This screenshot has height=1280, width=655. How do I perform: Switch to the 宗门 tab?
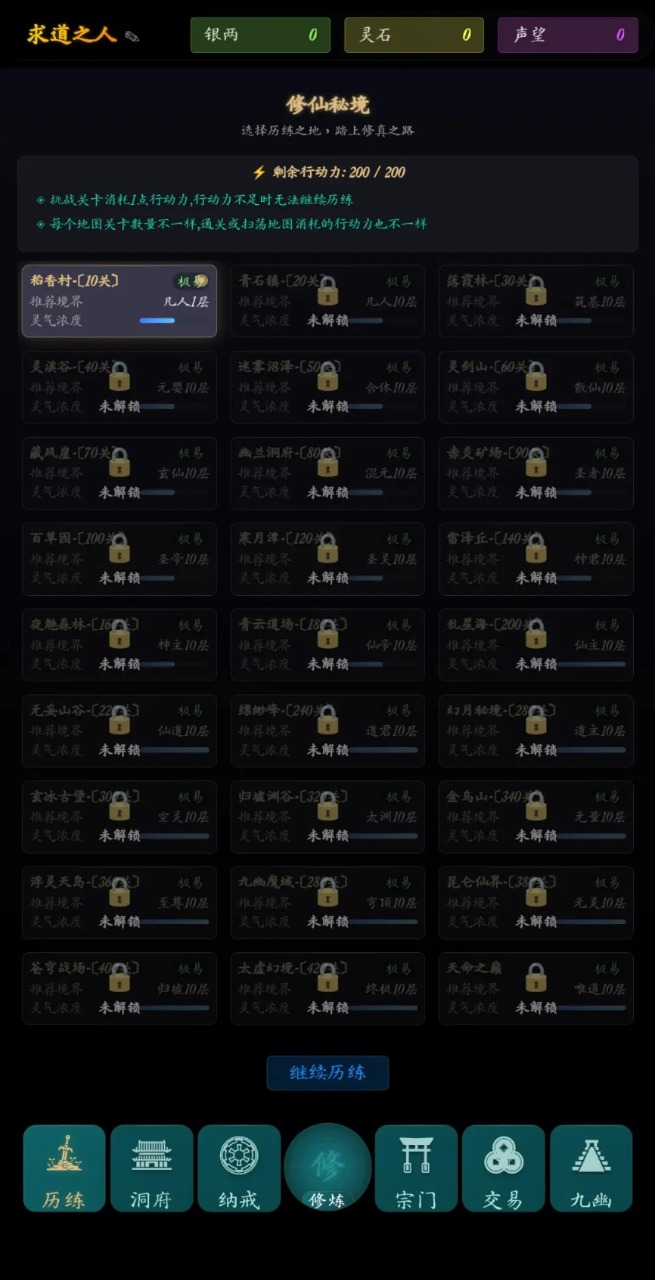(415, 1168)
